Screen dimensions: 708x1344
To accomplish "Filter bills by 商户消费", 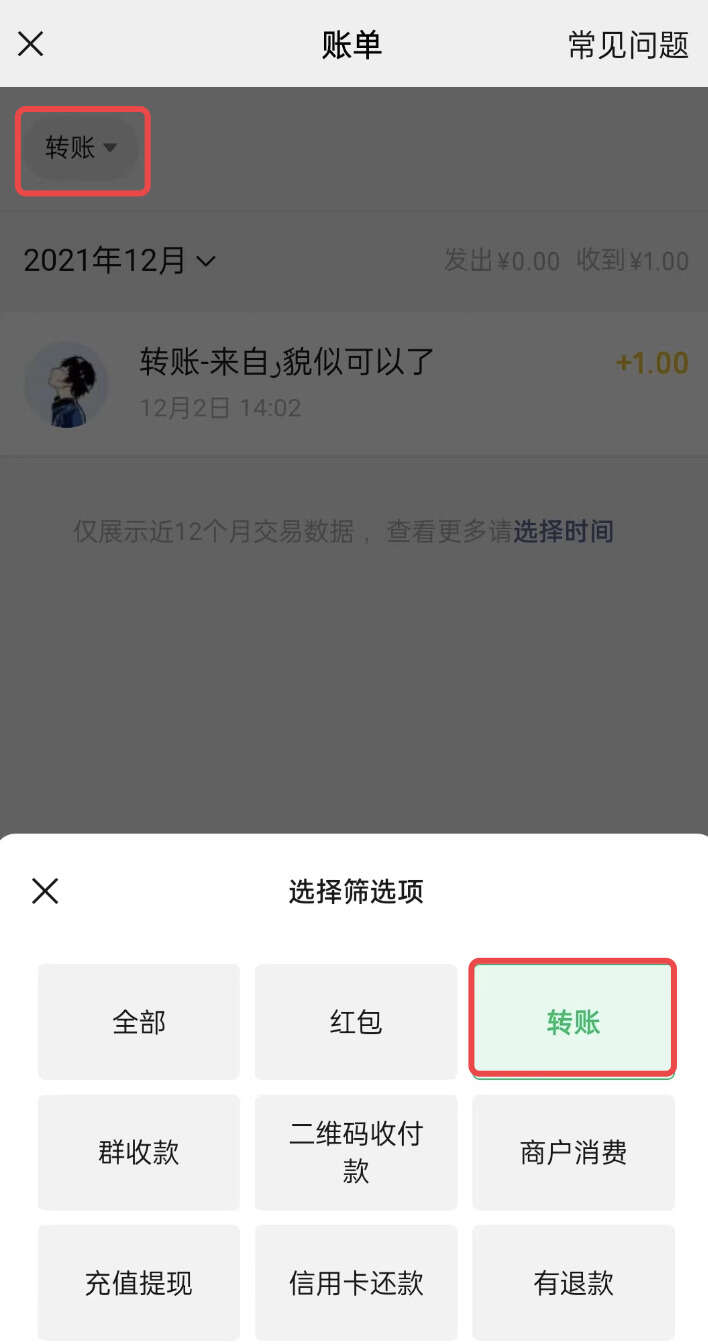I will (573, 1152).
